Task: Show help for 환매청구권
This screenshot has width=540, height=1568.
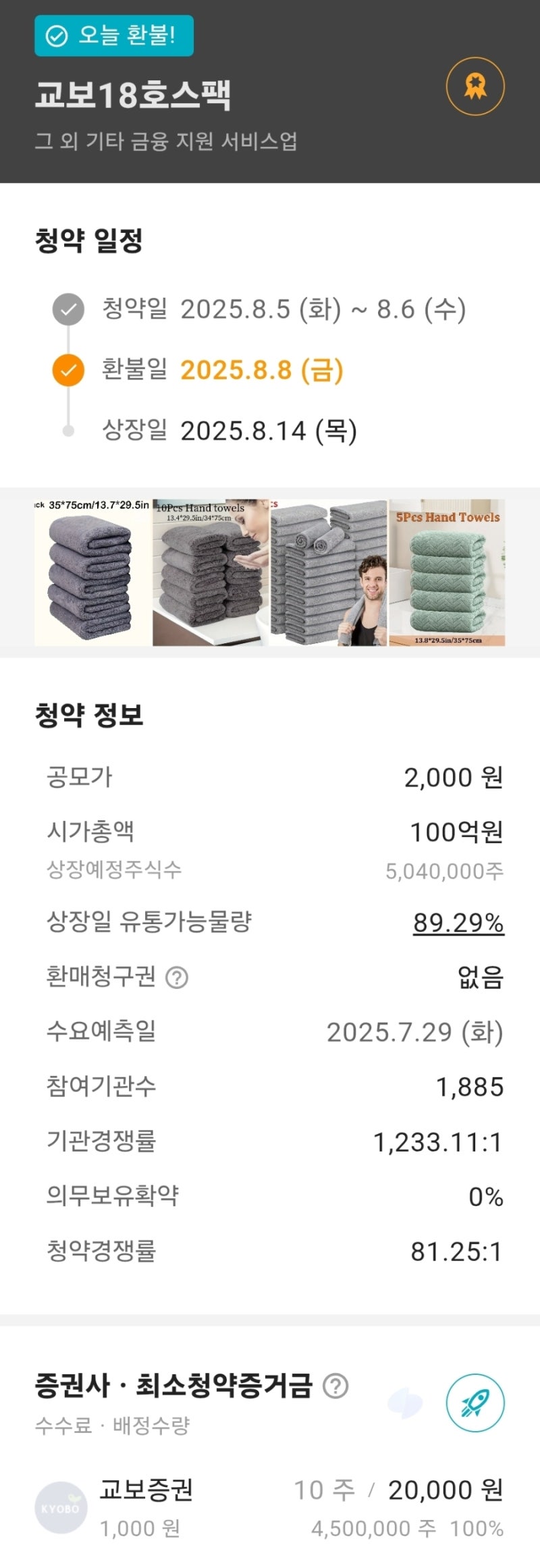Action: [177, 977]
